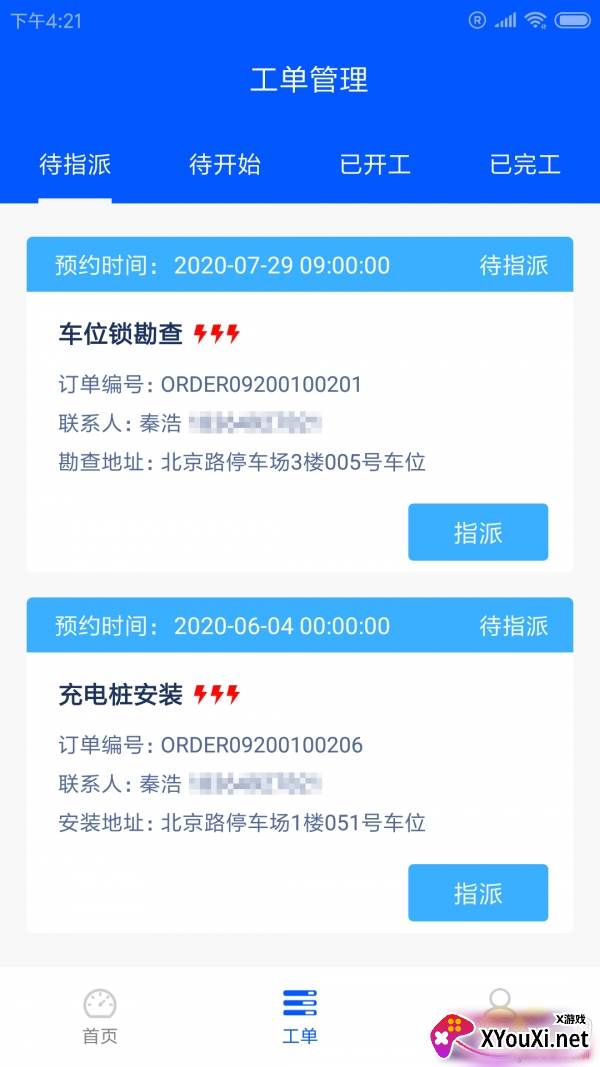Select the 工单 bottom navigation item
Image resolution: width=600 pixels, height=1067 pixels.
point(300,1016)
